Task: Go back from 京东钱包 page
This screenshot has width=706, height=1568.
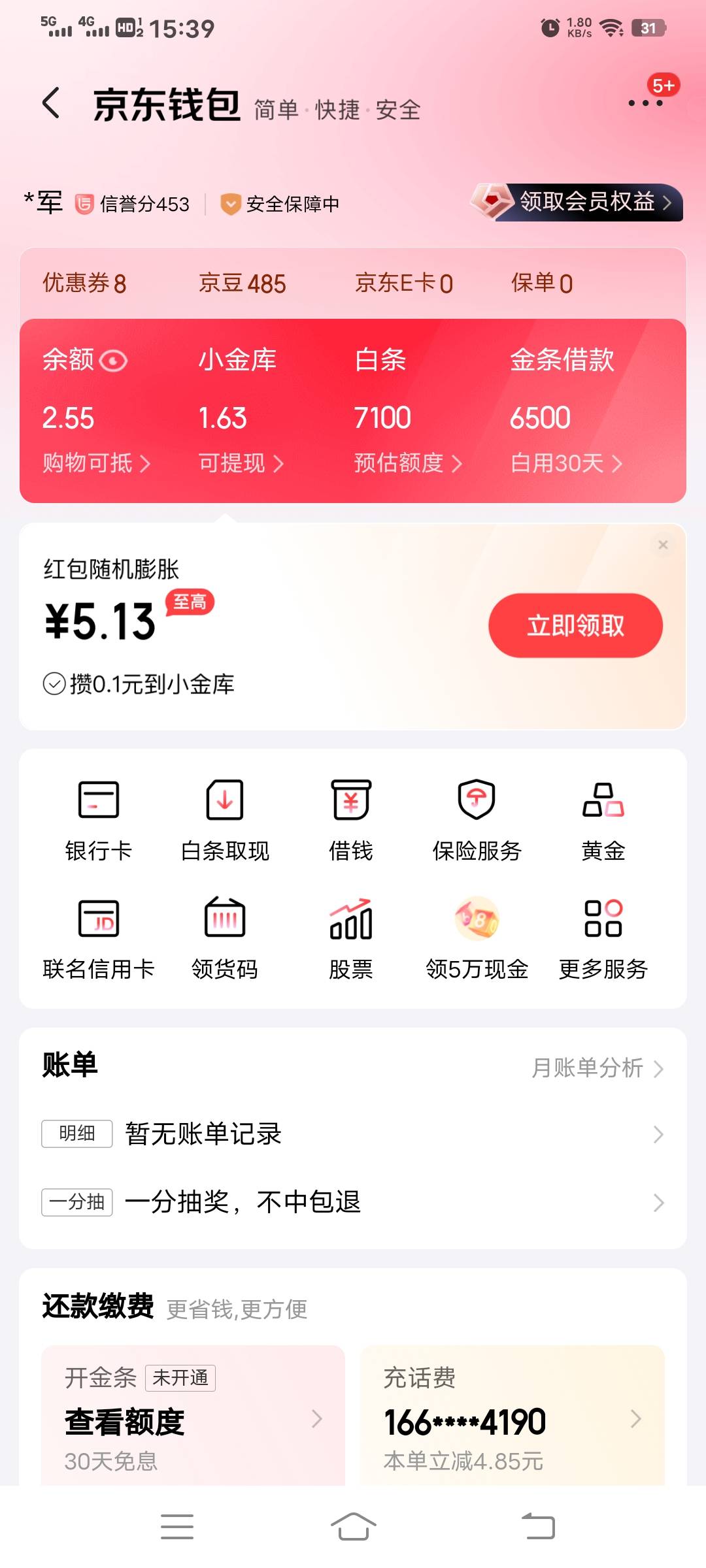Action: click(51, 103)
